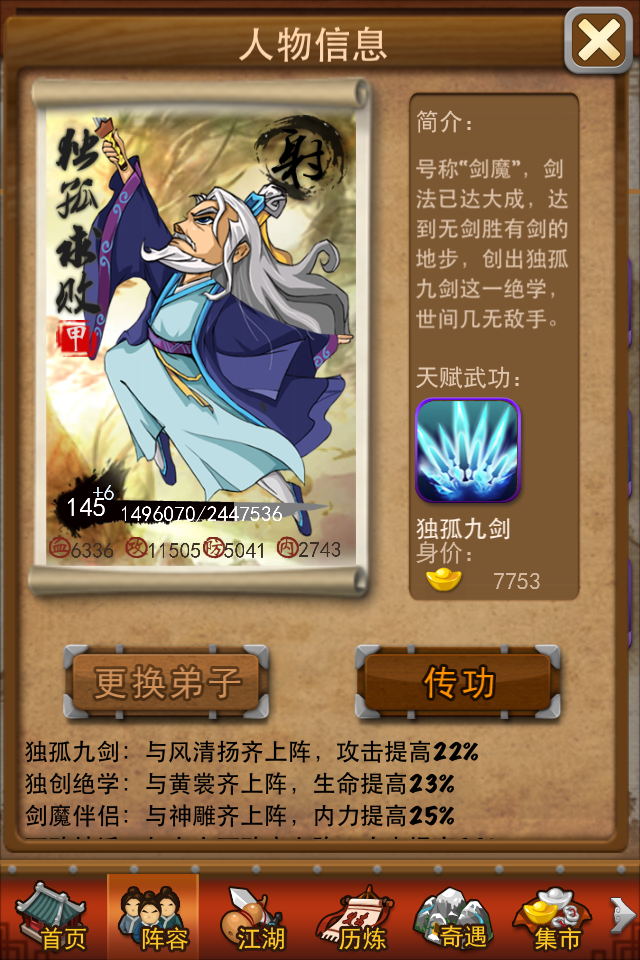
Task: Open the 江湖 tab
Action: pyautogui.click(x=255, y=917)
